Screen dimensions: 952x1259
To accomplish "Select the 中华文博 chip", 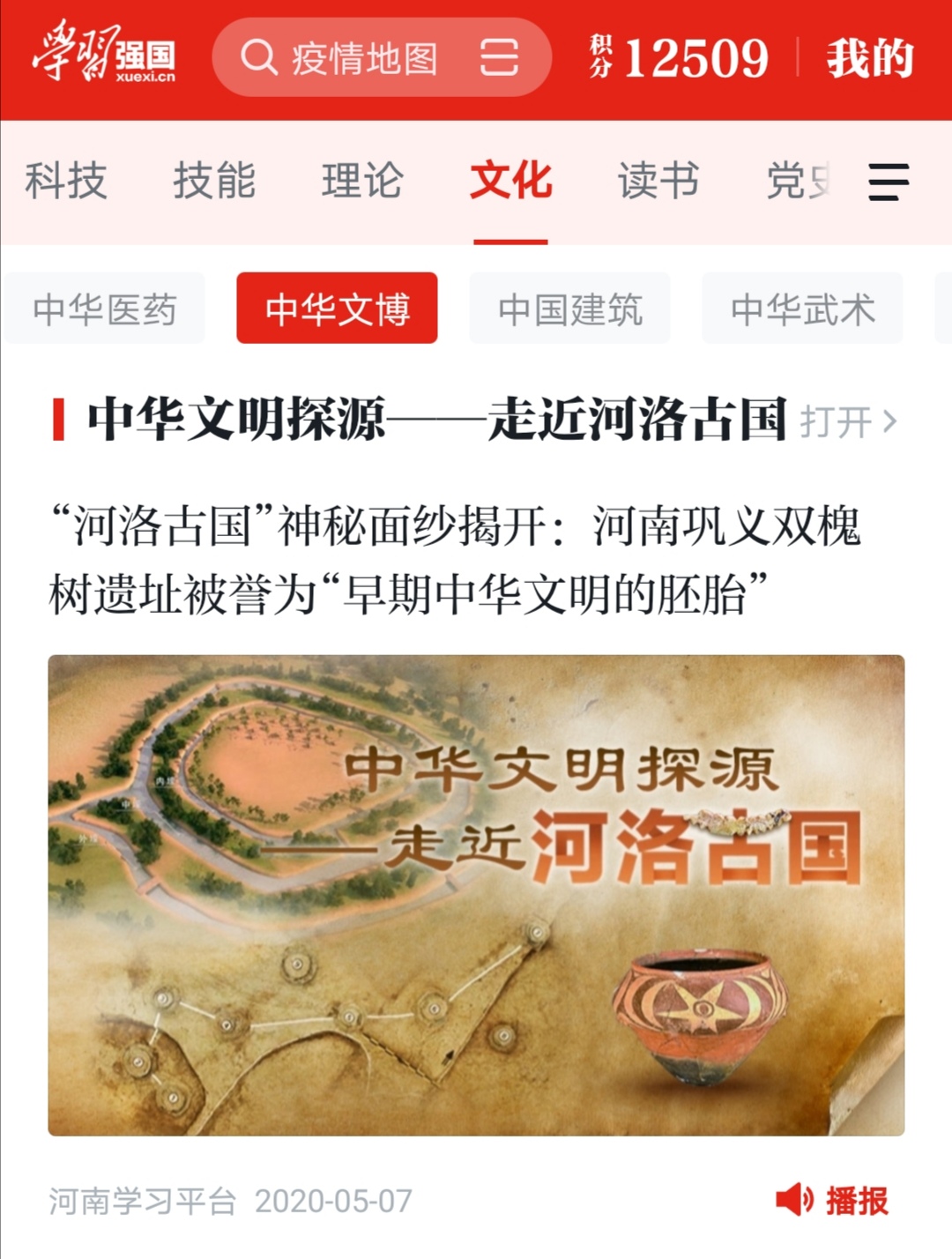I will coord(337,309).
